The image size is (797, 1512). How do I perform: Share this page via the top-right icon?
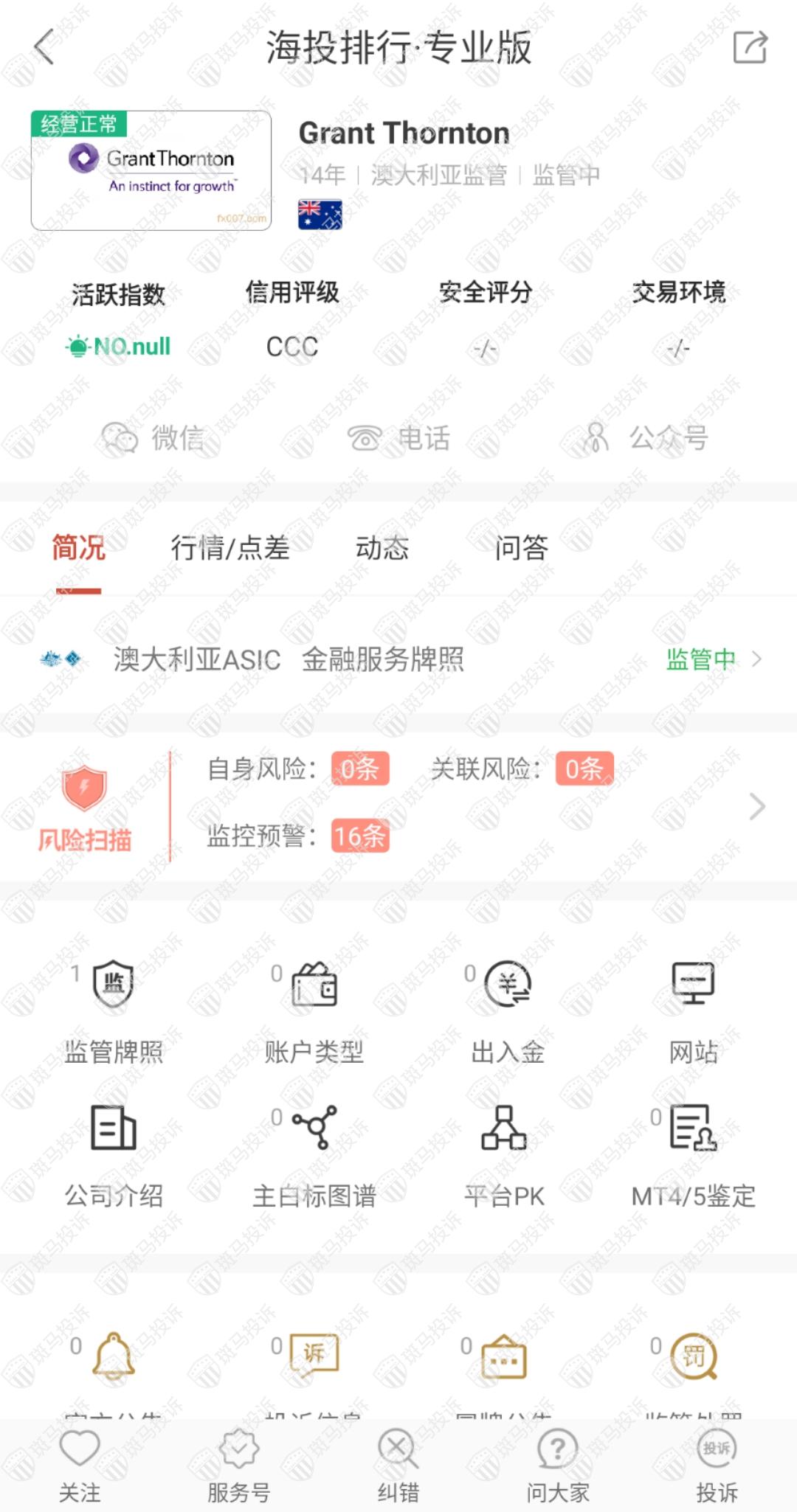(750, 47)
